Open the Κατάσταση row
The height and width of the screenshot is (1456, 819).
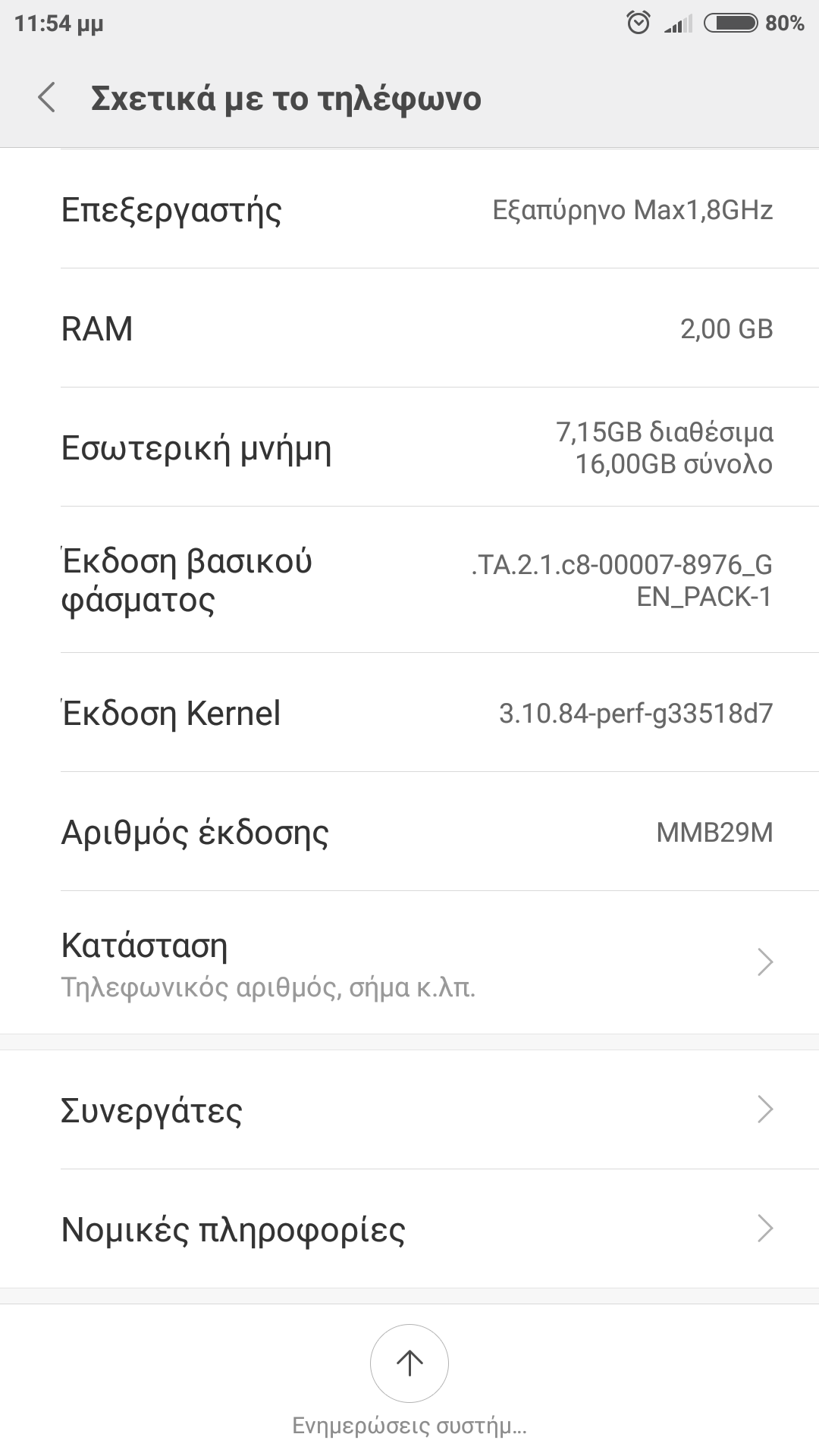pos(409,963)
